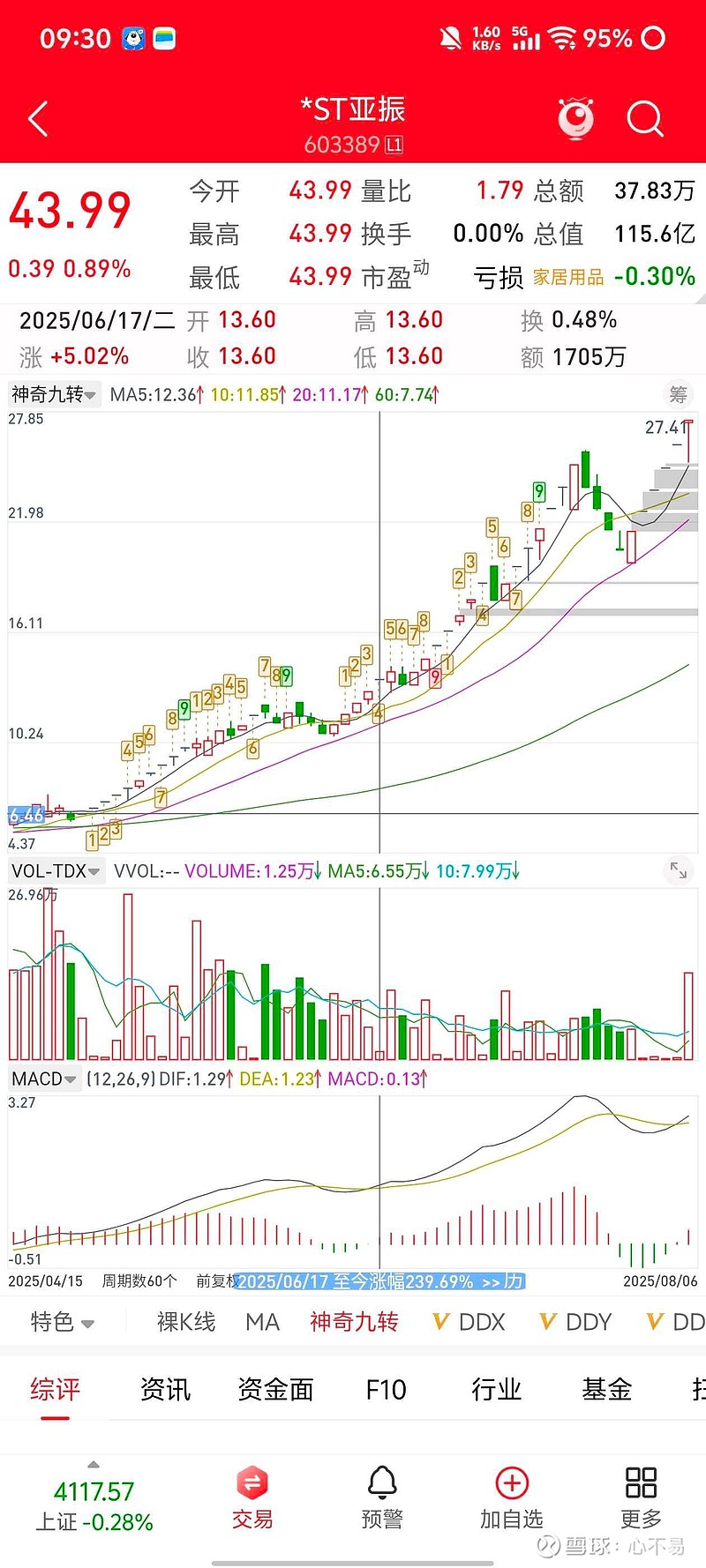The height and width of the screenshot is (1568, 706).
Task: Select the MA indicator option
Action: click(263, 1322)
